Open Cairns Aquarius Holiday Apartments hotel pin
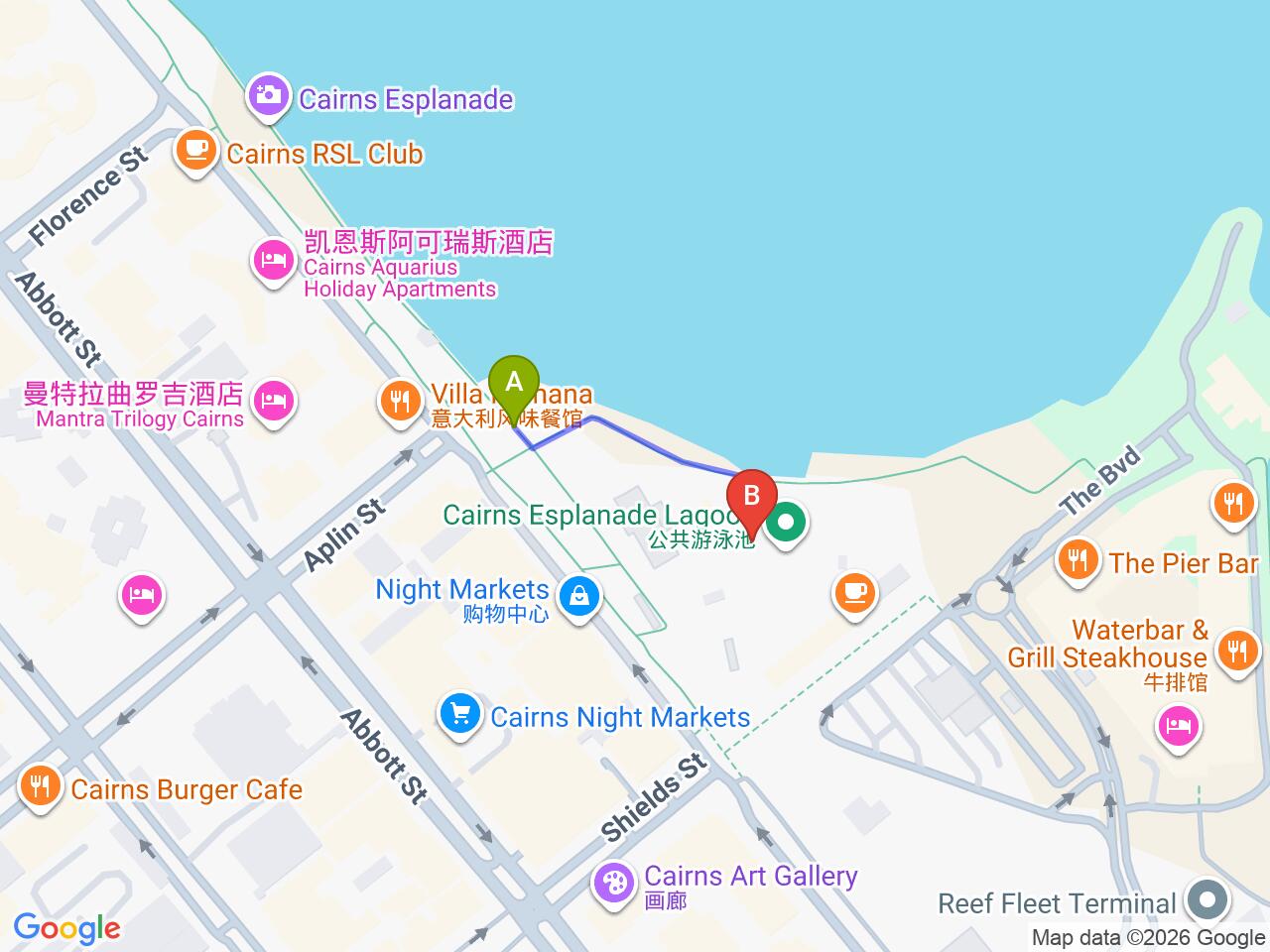Viewport: 1270px width, 952px height. pyautogui.click(x=273, y=263)
